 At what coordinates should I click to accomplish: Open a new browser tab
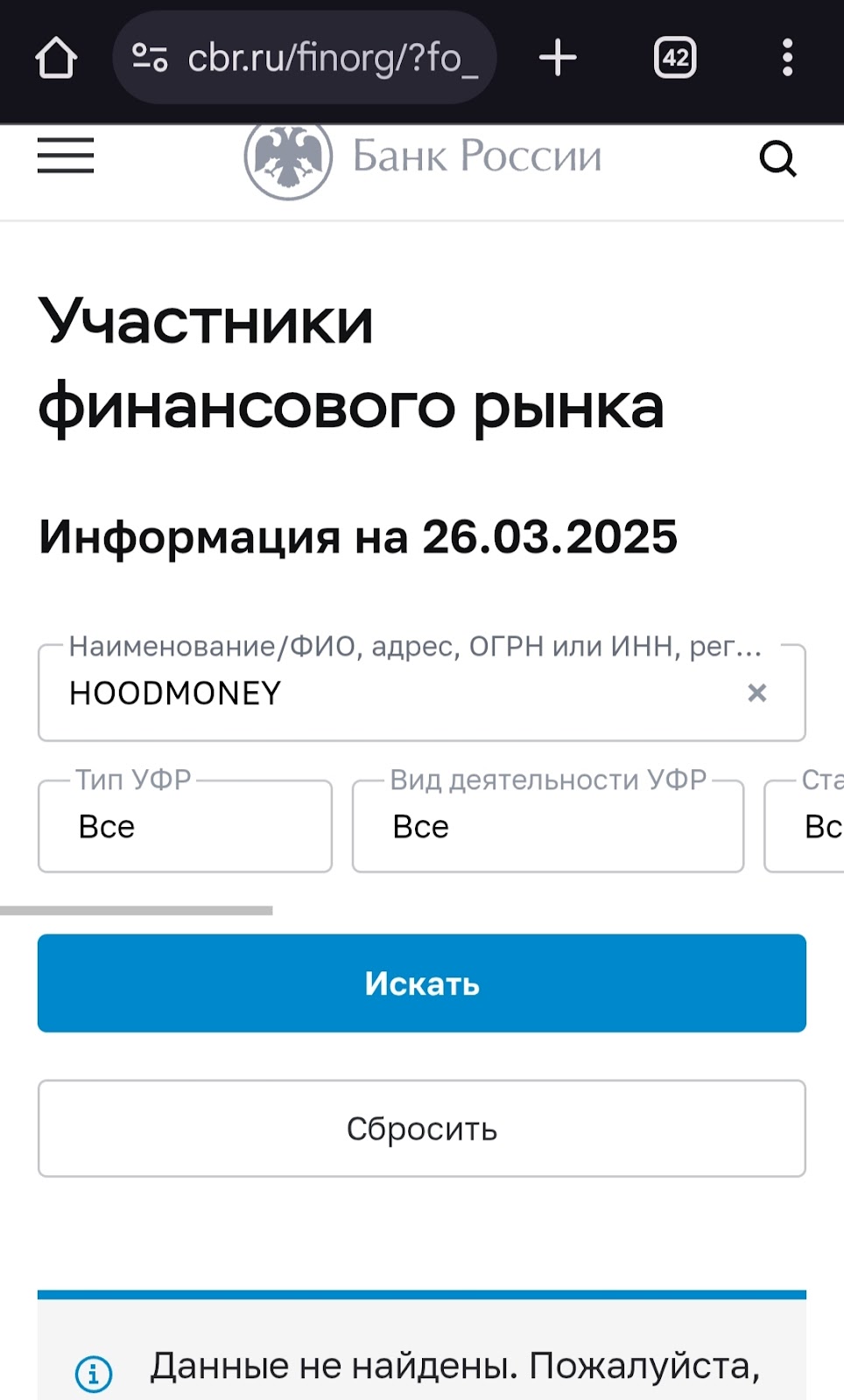tap(558, 59)
